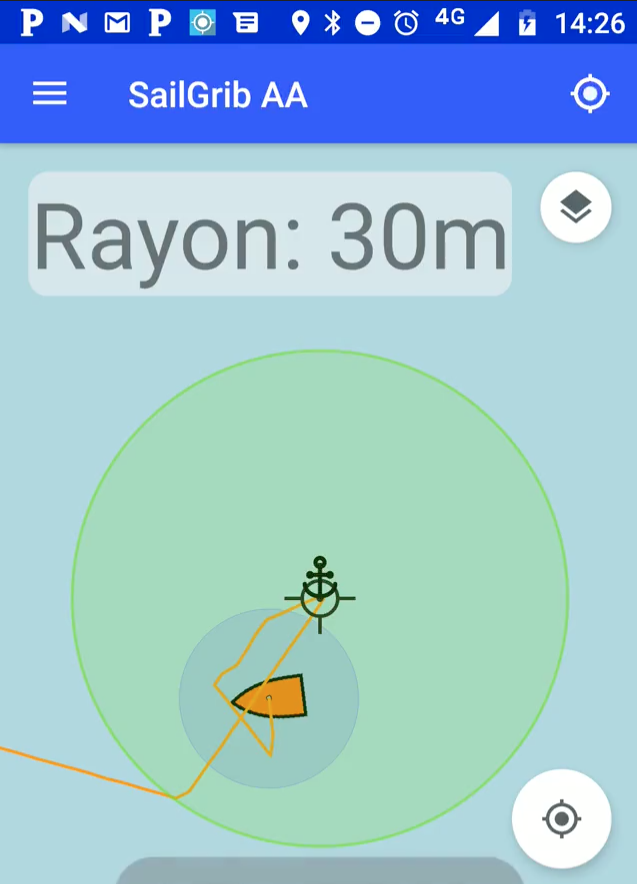Open the map layers selector
The width and height of the screenshot is (637, 884).
(x=575, y=208)
